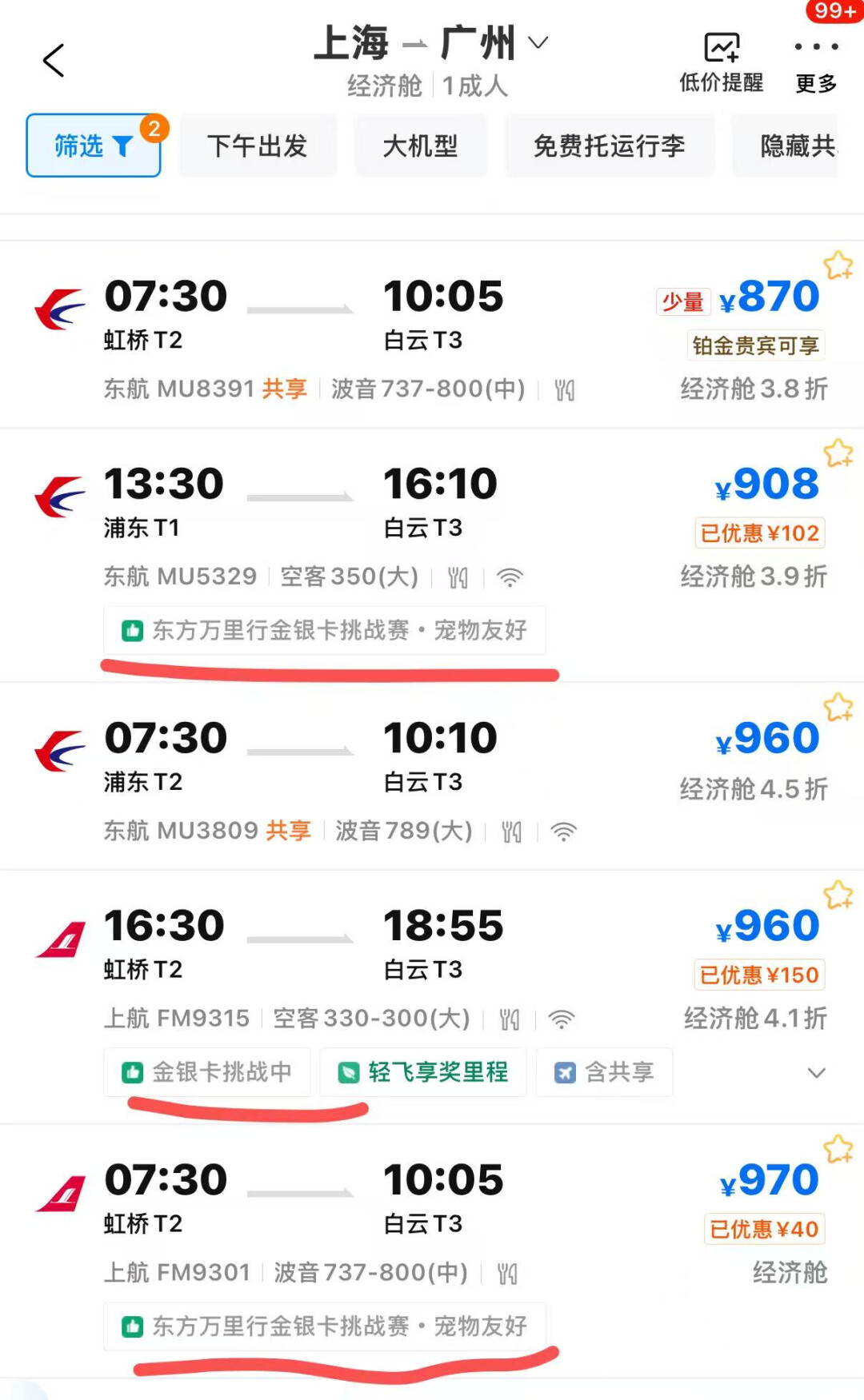Go back to the previous page
The height and width of the screenshot is (1400, 864).
point(54,61)
